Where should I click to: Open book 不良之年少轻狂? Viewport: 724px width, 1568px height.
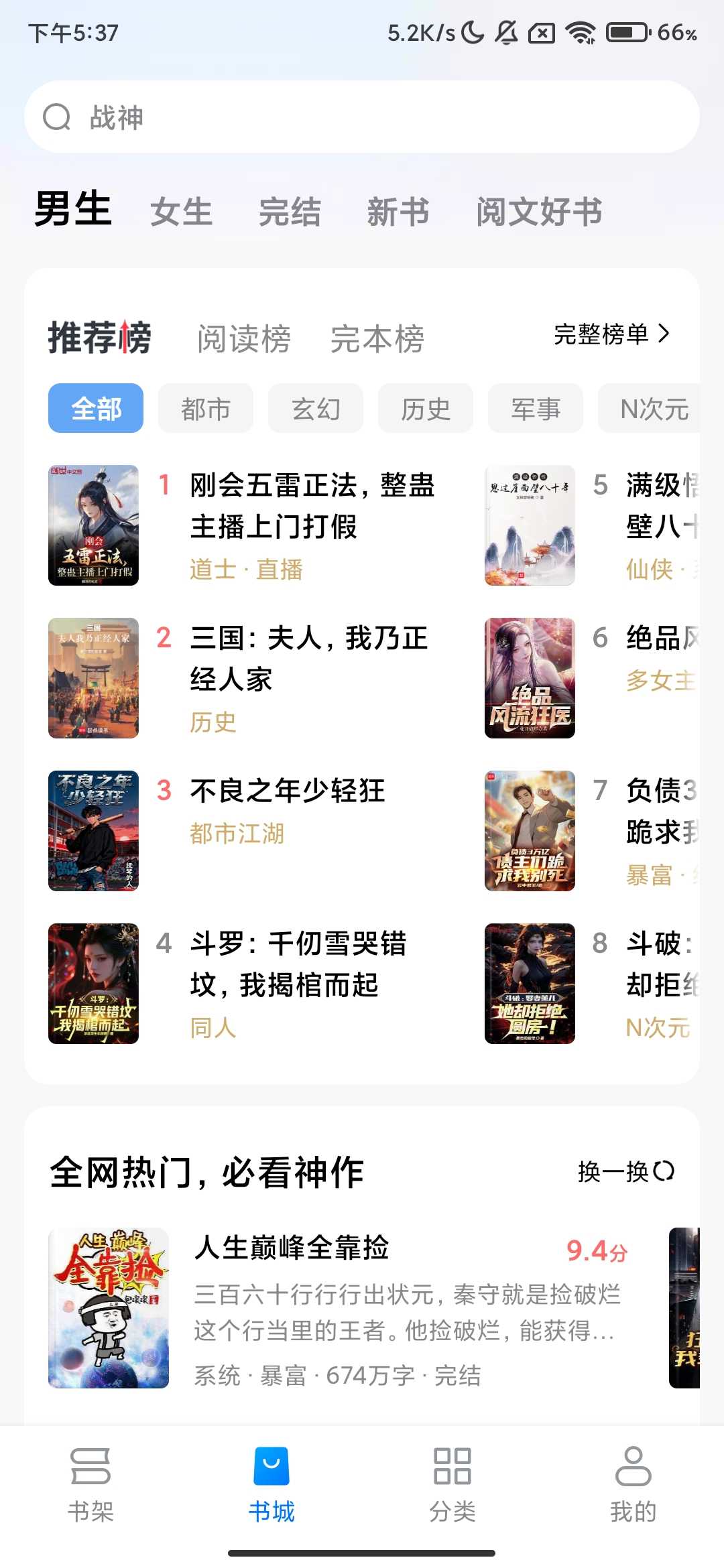287,791
